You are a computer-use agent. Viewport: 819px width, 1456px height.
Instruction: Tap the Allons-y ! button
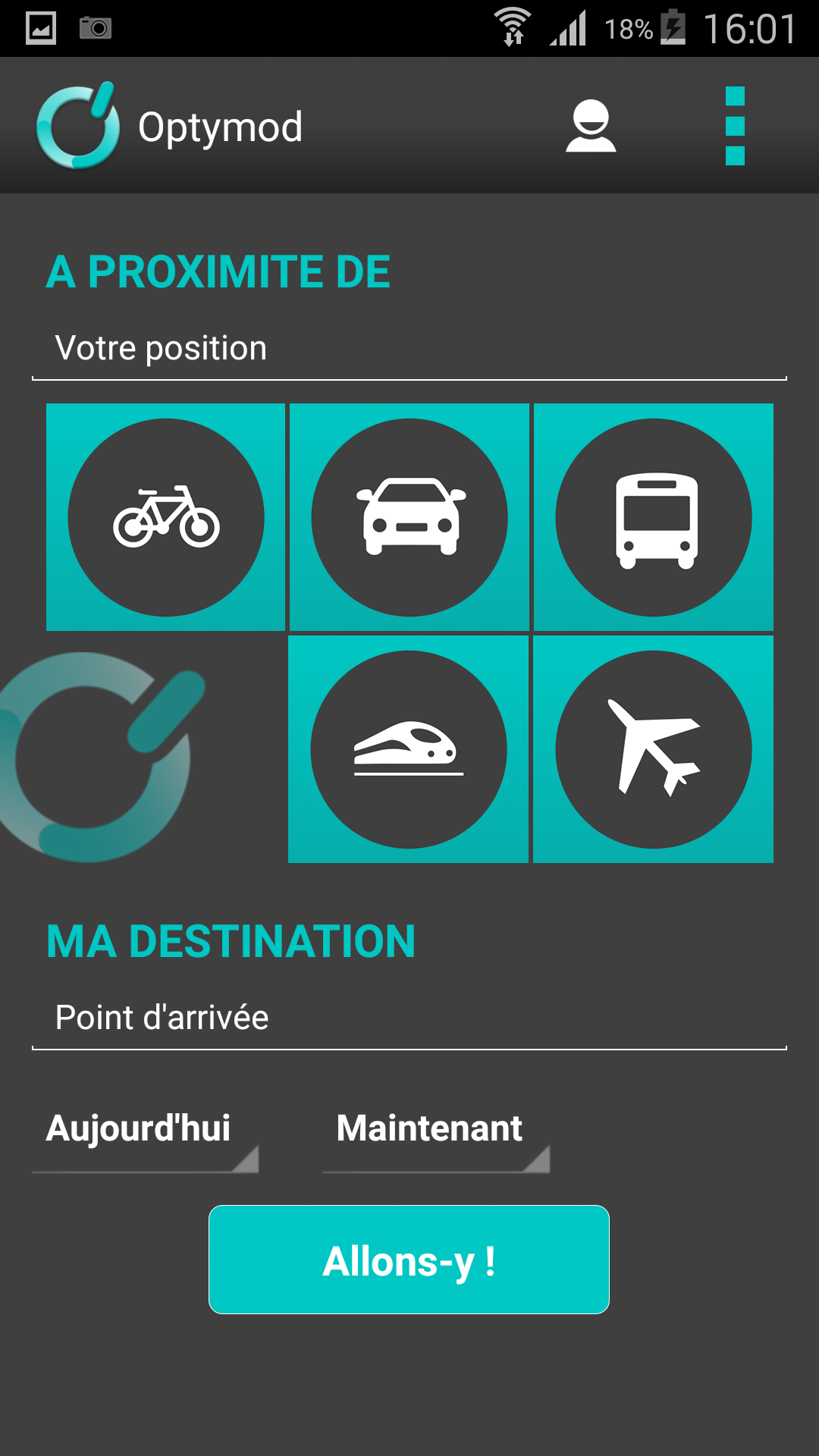pos(409,1260)
